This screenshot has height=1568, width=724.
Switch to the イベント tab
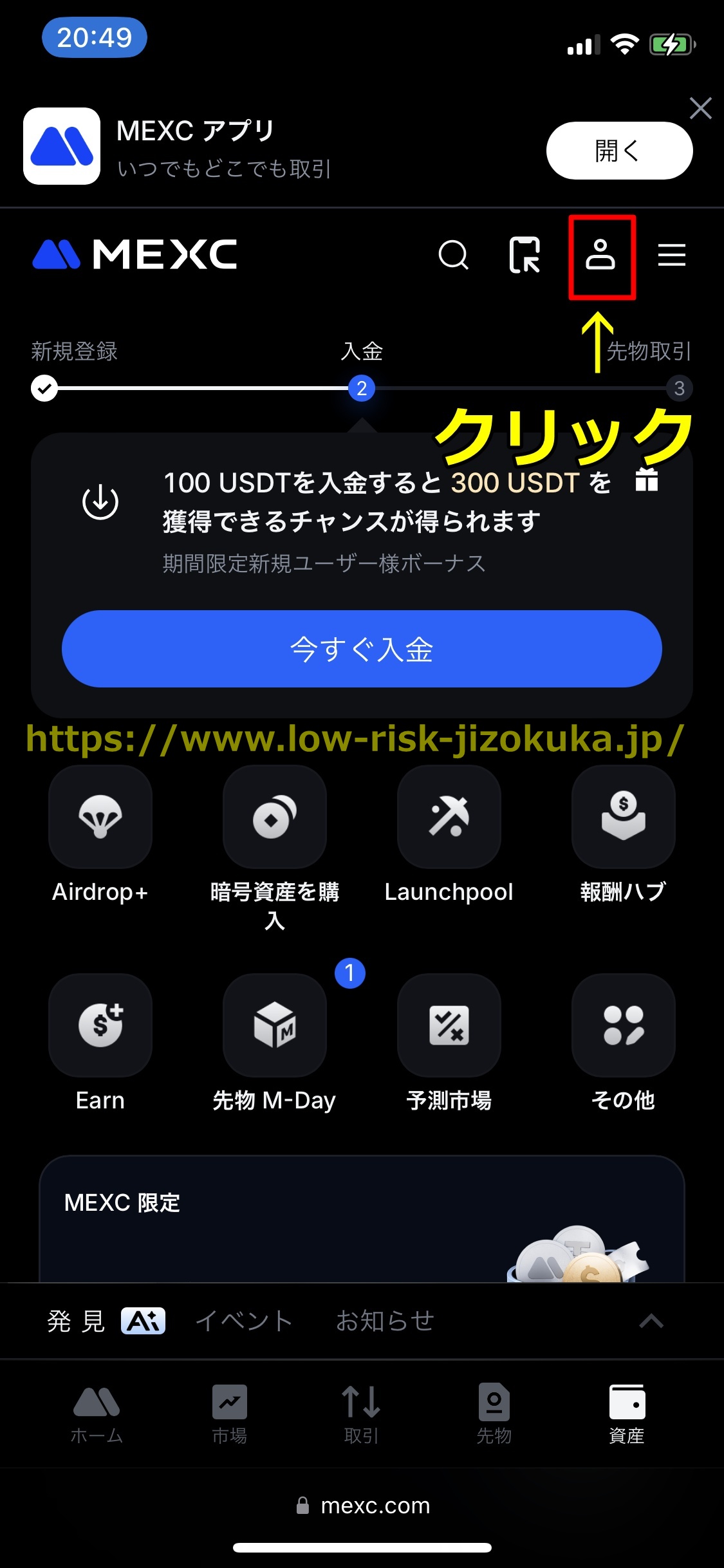click(x=244, y=1321)
